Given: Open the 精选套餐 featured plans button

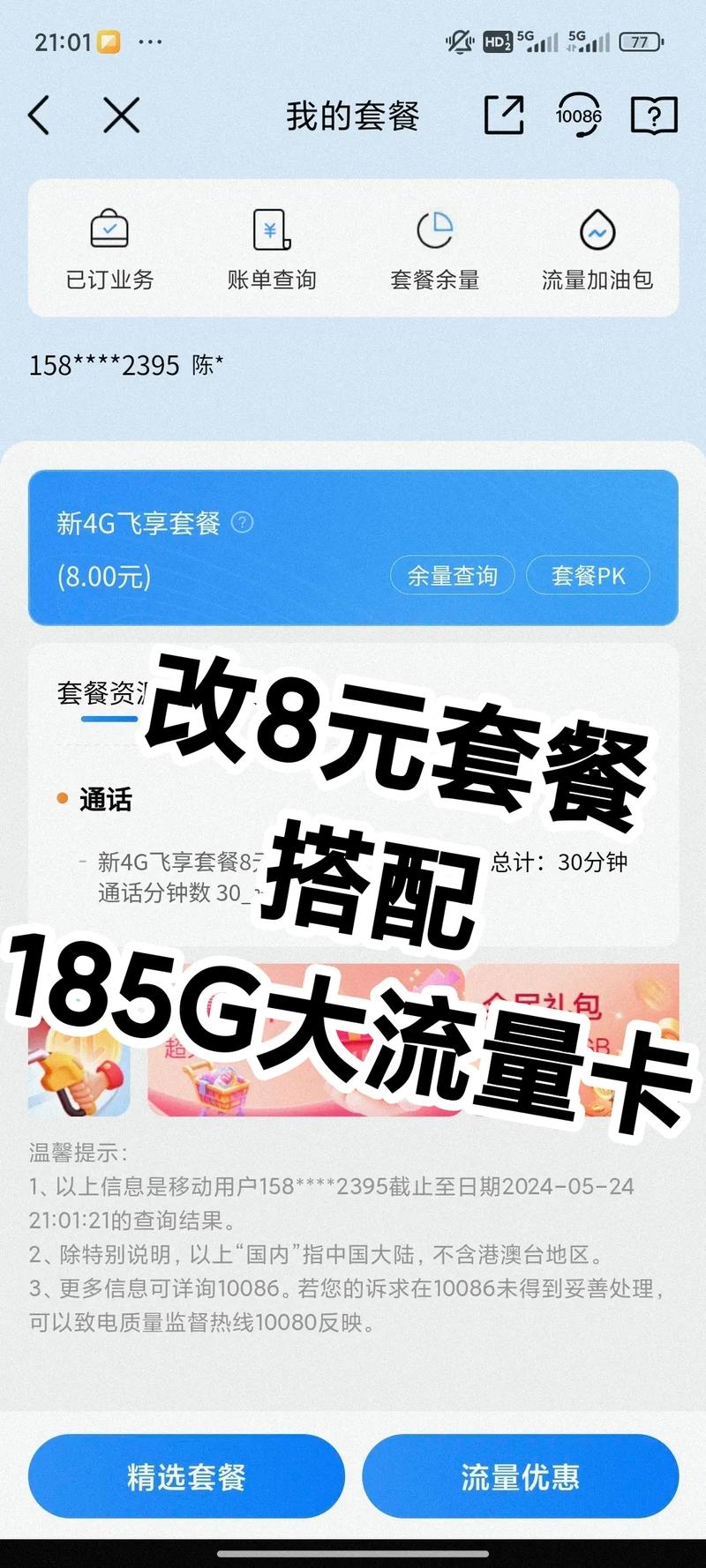Looking at the screenshot, I should [186, 1476].
